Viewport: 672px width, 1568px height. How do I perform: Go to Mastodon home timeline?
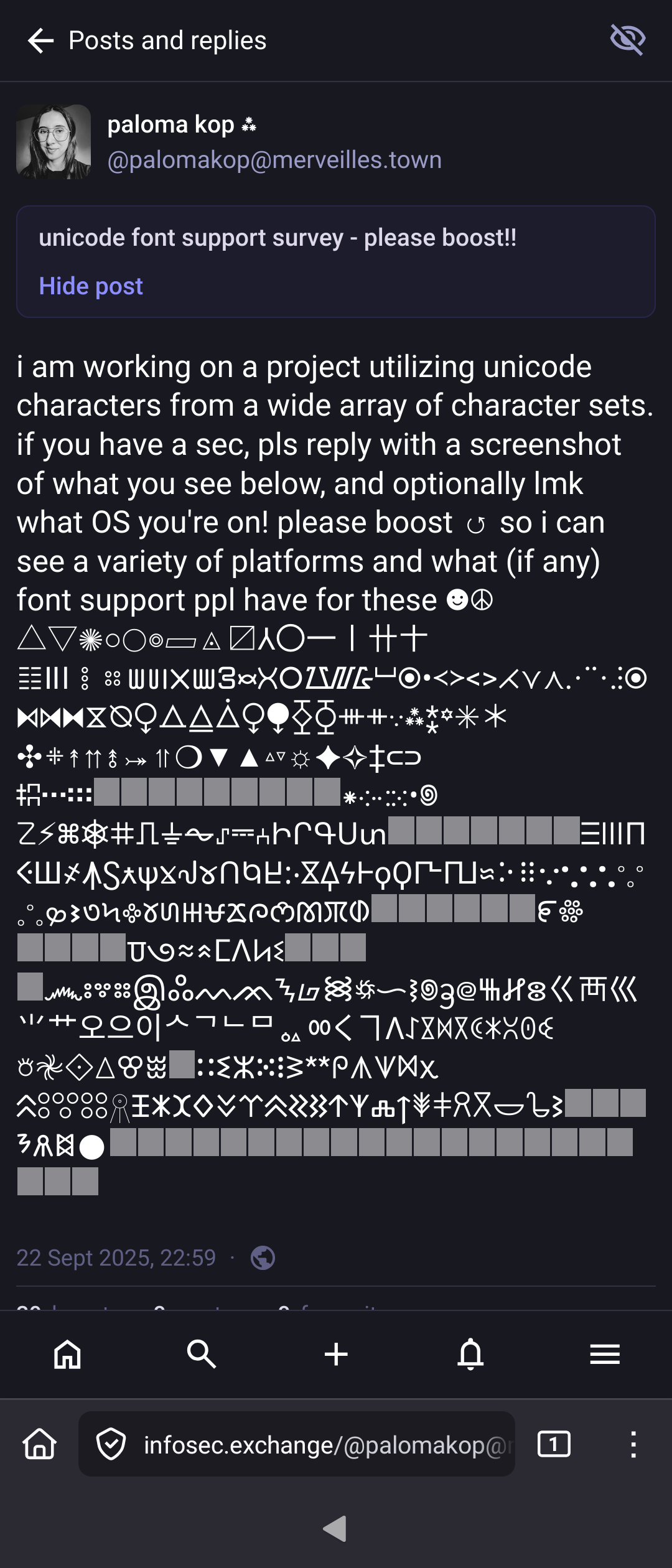[67, 1354]
